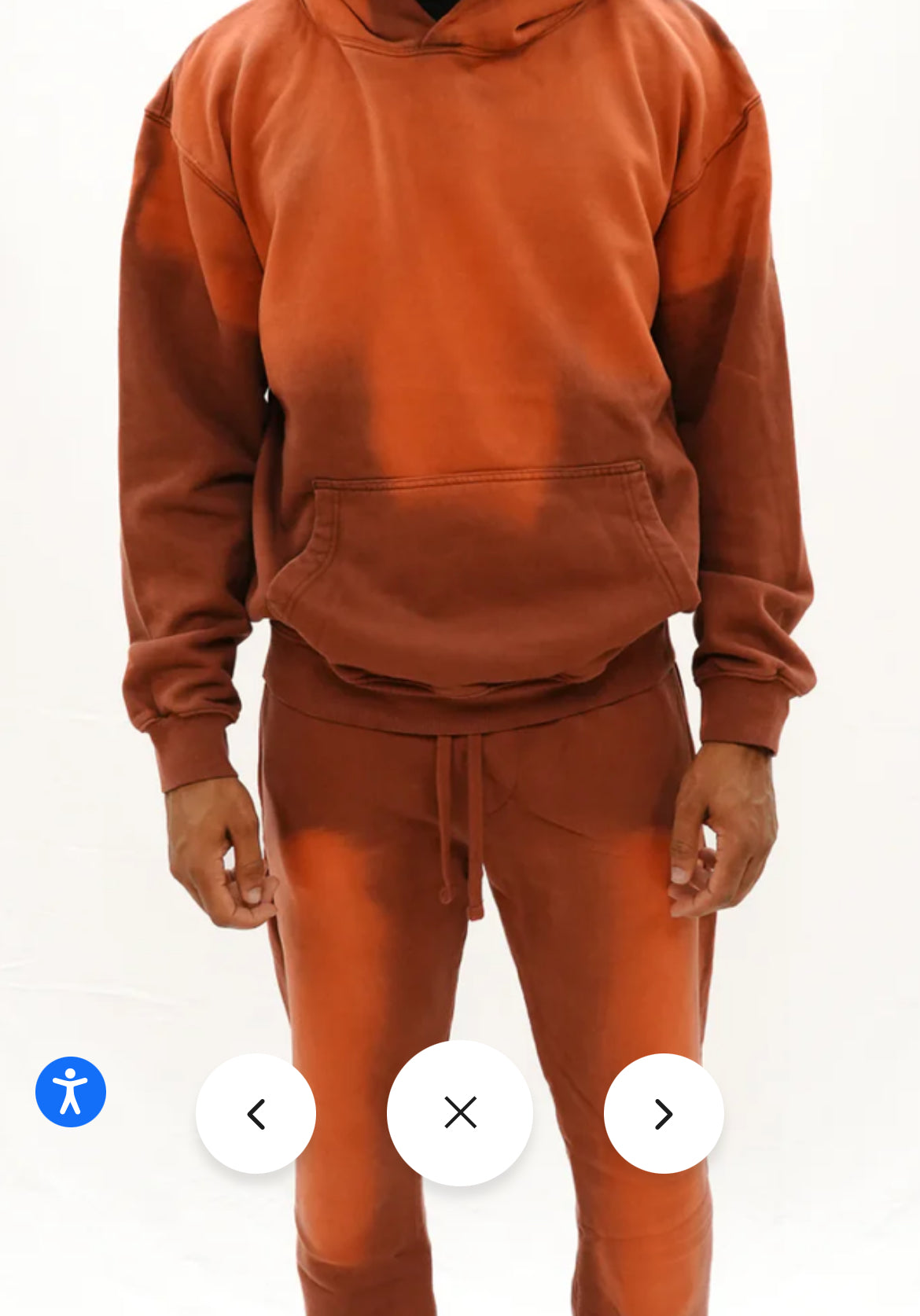Select the left chevron navigation arrow
Image resolution: width=920 pixels, height=1316 pixels.
tap(256, 1113)
